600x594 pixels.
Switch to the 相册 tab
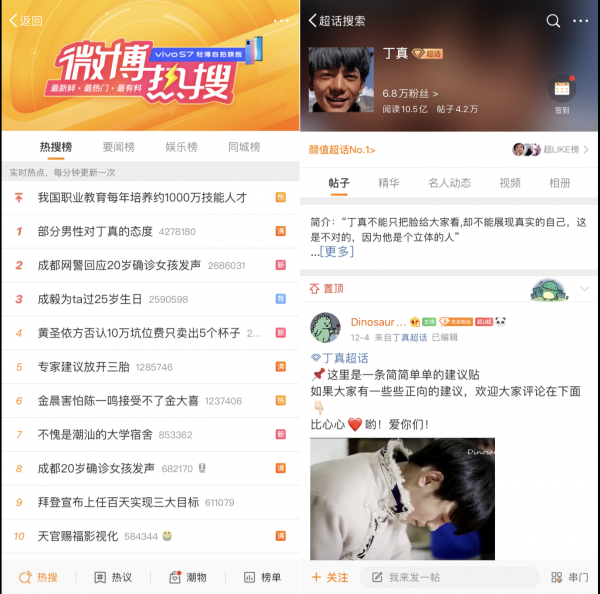click(x=560, y=183)
